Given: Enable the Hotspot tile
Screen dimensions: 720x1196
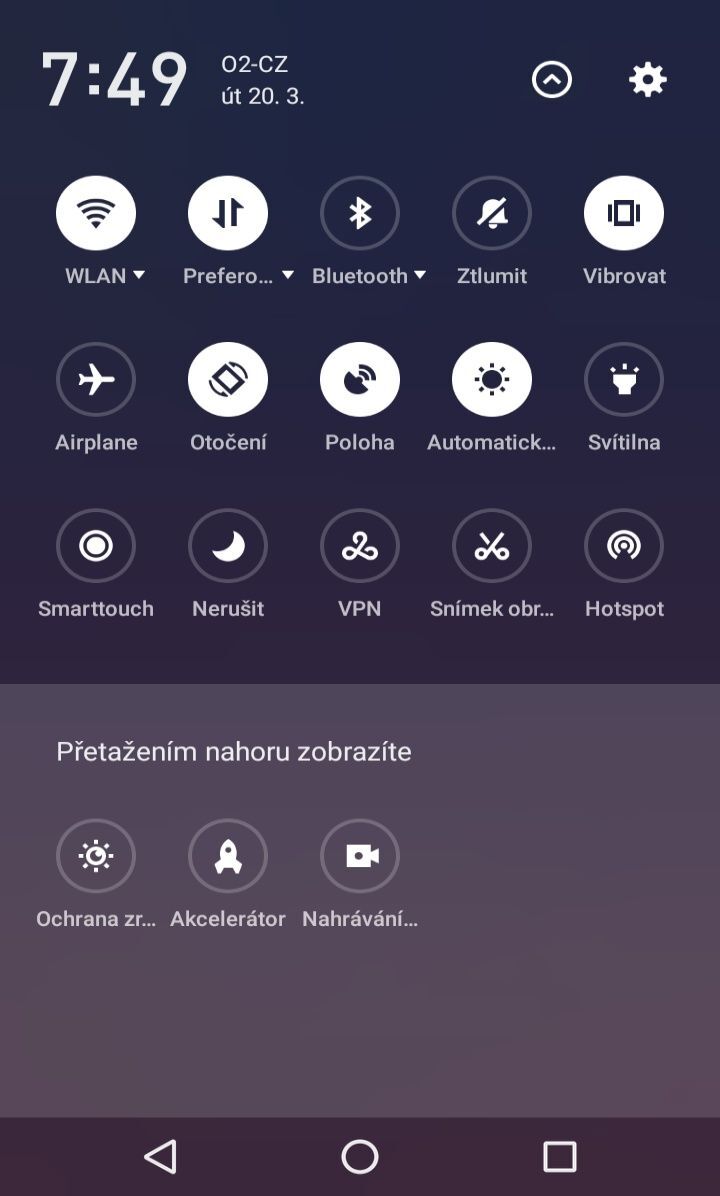Looking at the screenshot, I should click(x=624, y=546).
